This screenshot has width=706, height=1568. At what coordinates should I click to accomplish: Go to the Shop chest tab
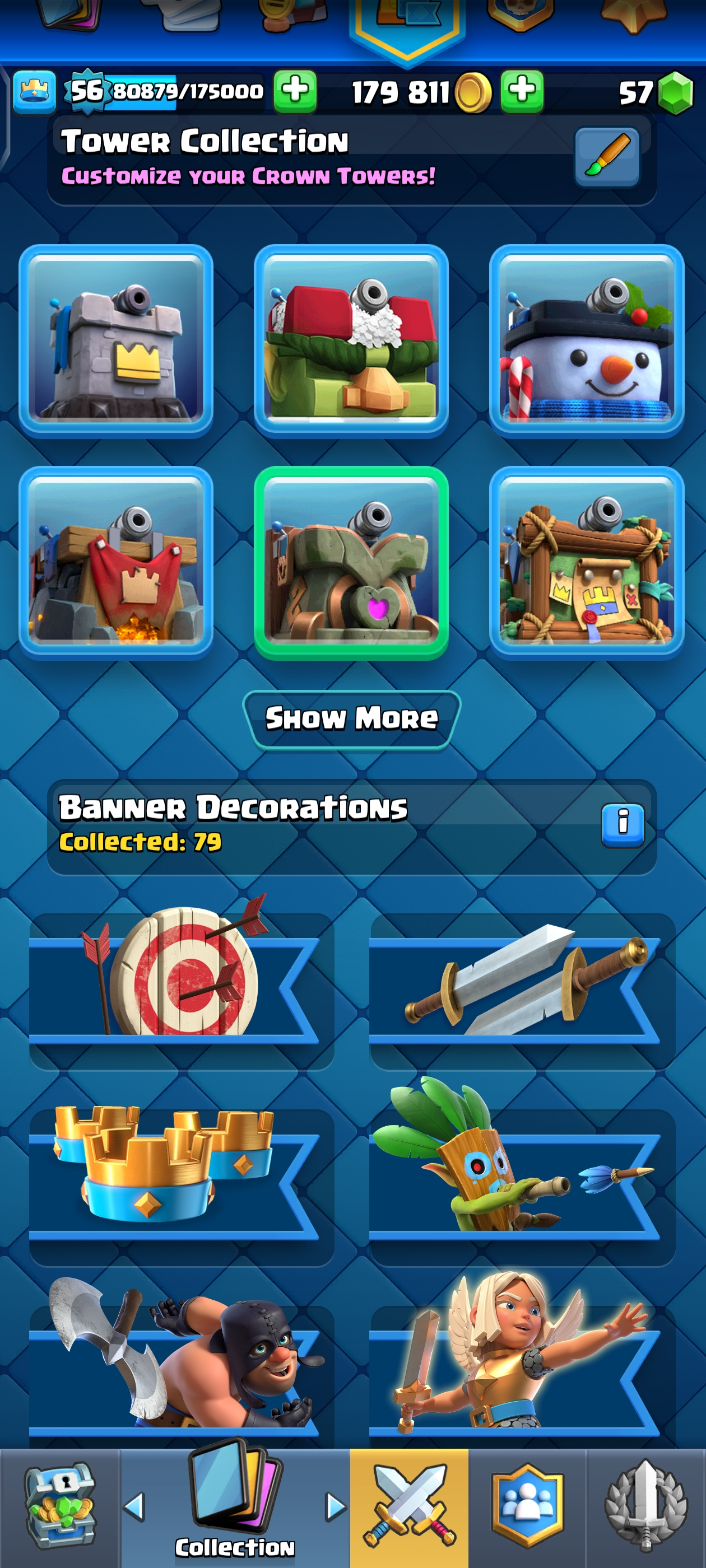(59, 1507)
